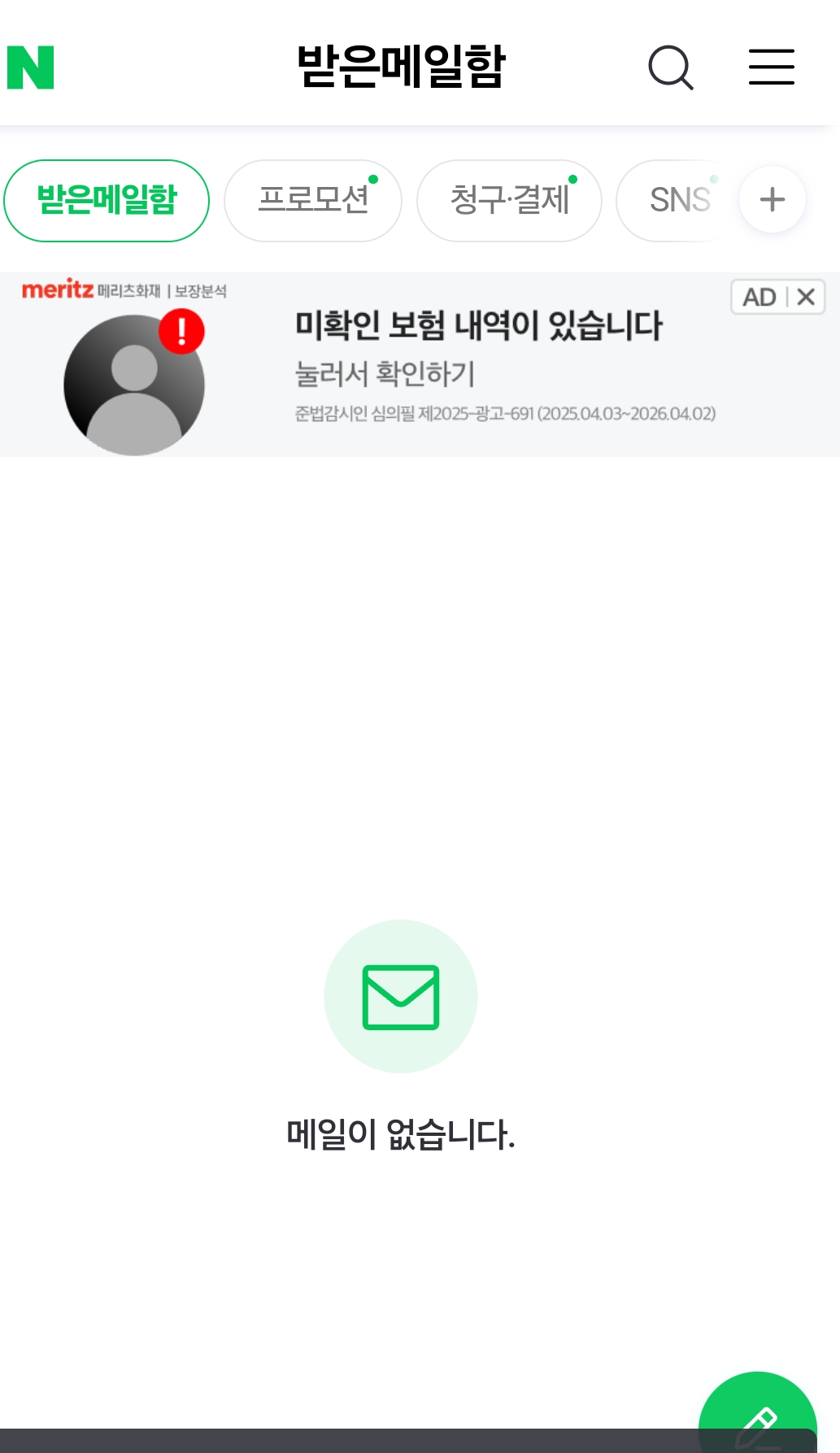The height and width of the screenshot is (1453, 840).
Task: Switch to the 청구·결제 tab
Action: 509,201
